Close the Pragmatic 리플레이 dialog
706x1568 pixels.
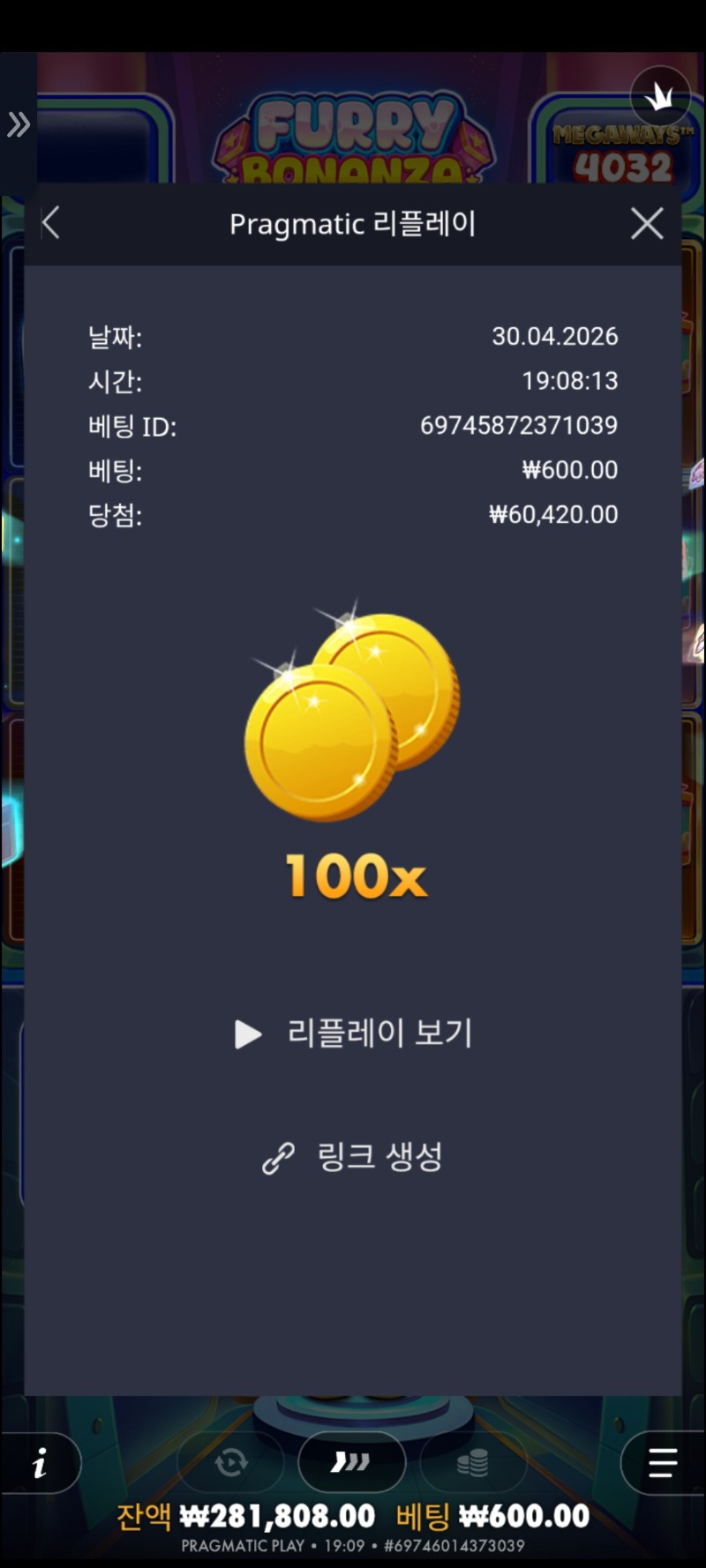(x=647, y=224)
